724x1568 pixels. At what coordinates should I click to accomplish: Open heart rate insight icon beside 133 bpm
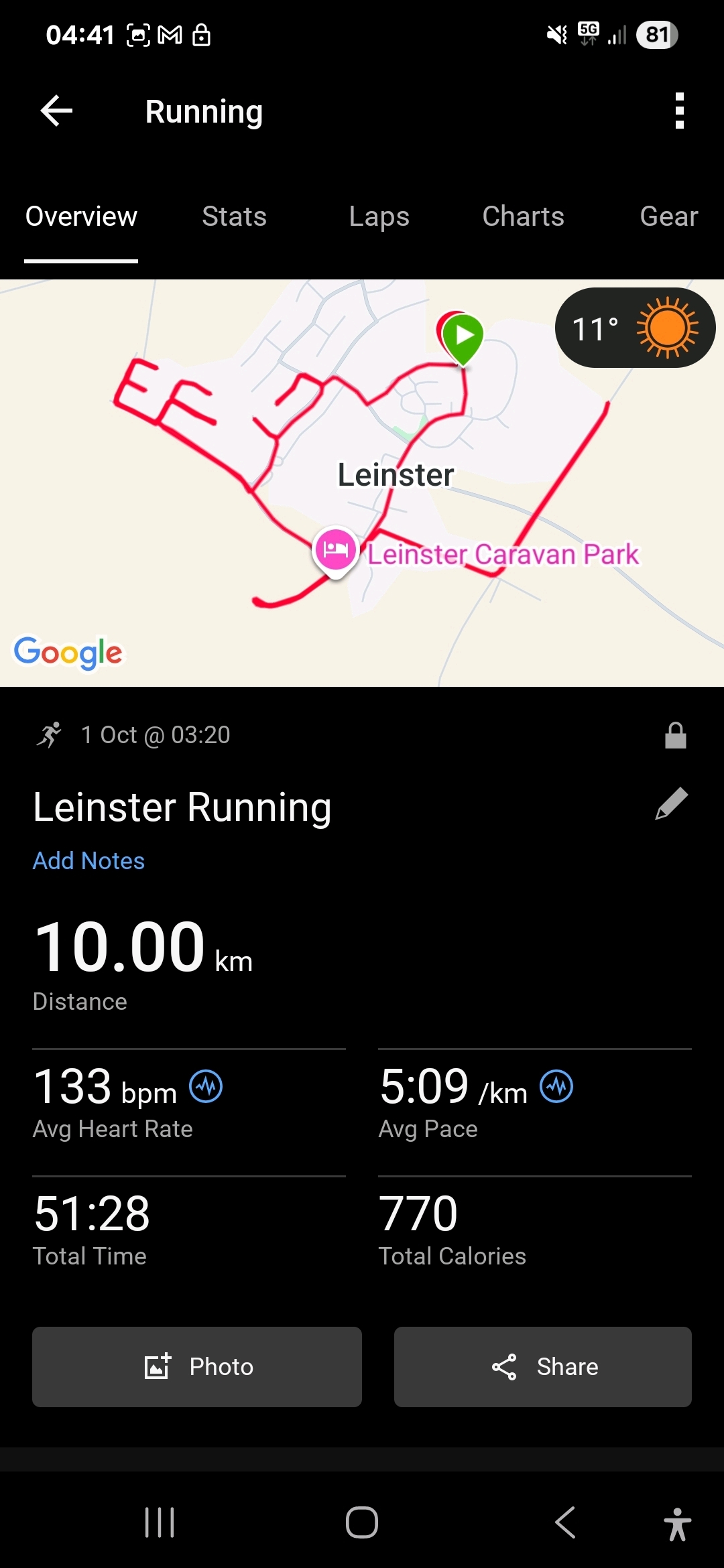pos(206,1086)
